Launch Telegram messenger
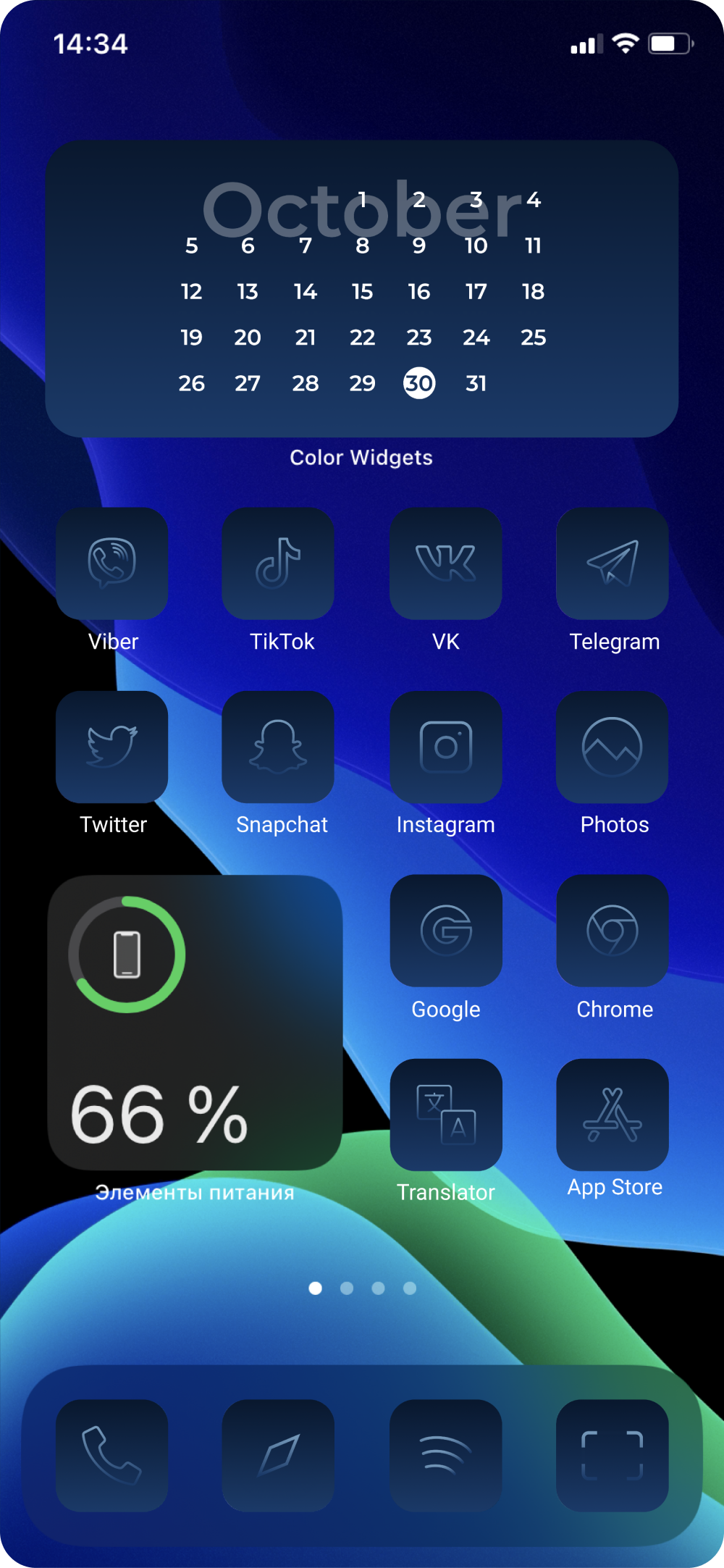 pyautogui.click(x=613, y=563)
